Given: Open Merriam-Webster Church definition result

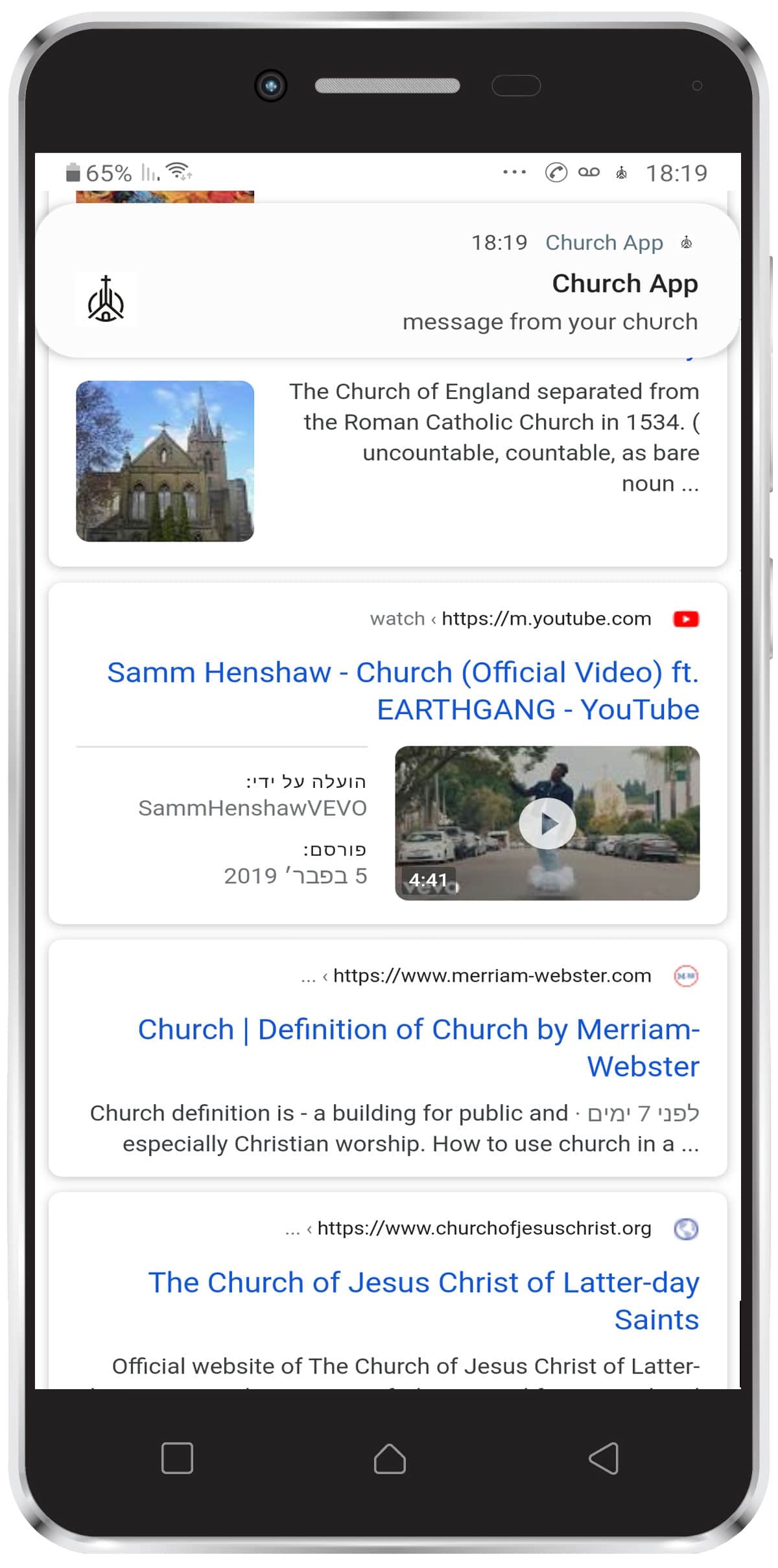Looking at the screenshot, I should coord(419,1048).
